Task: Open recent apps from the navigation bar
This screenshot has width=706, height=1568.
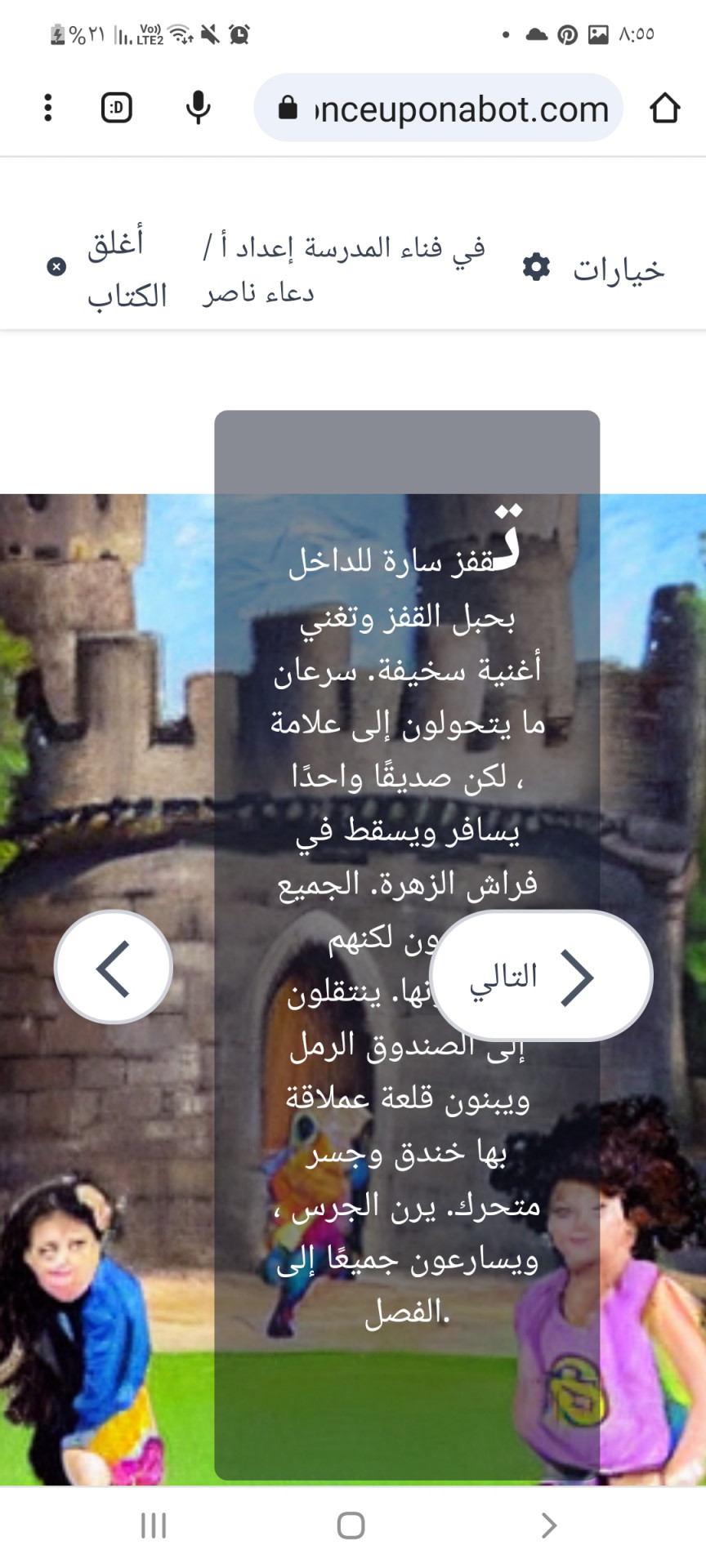Action: (x=154, y=1525)
